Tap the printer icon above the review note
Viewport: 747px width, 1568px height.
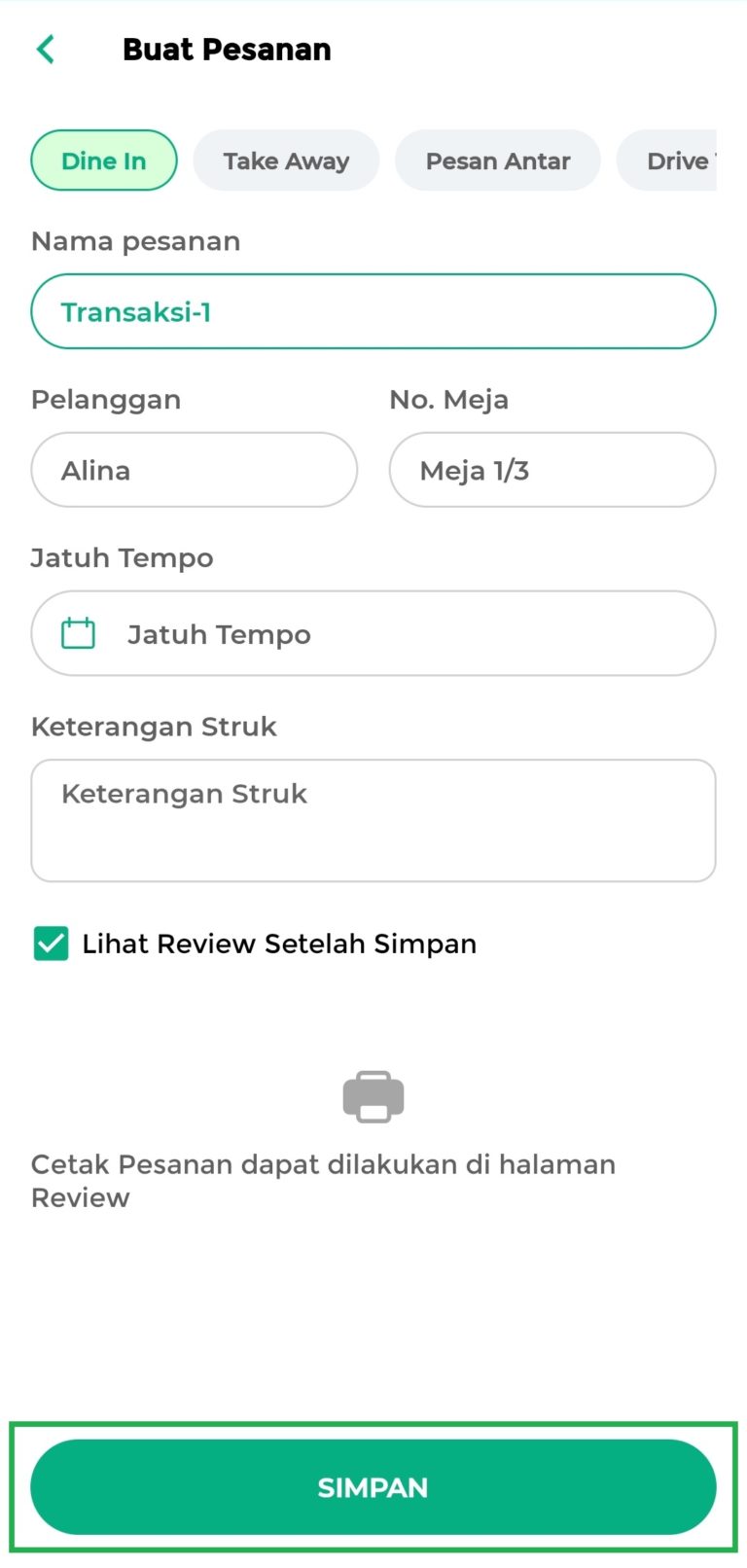(373, 1096)
